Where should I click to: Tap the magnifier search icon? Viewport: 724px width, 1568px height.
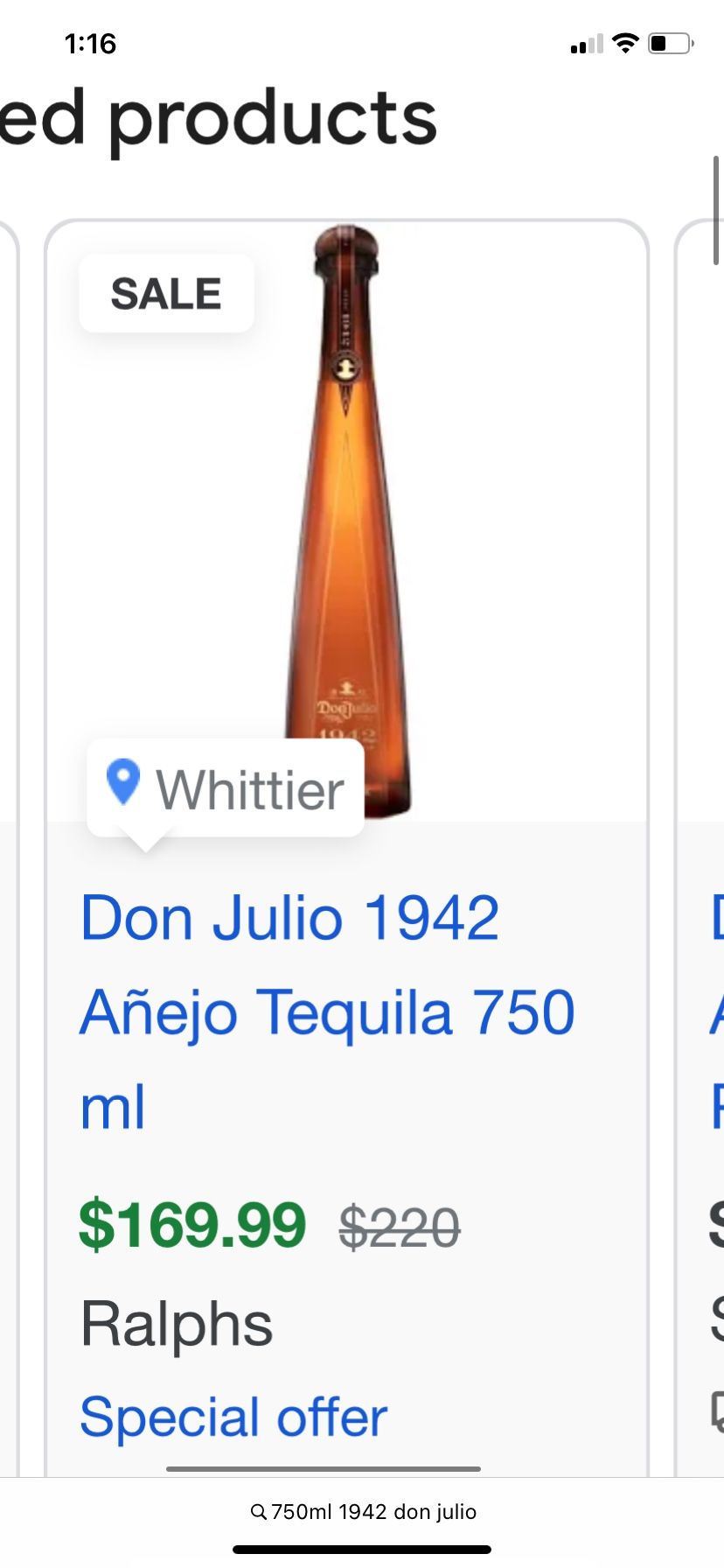[259, 1511]
